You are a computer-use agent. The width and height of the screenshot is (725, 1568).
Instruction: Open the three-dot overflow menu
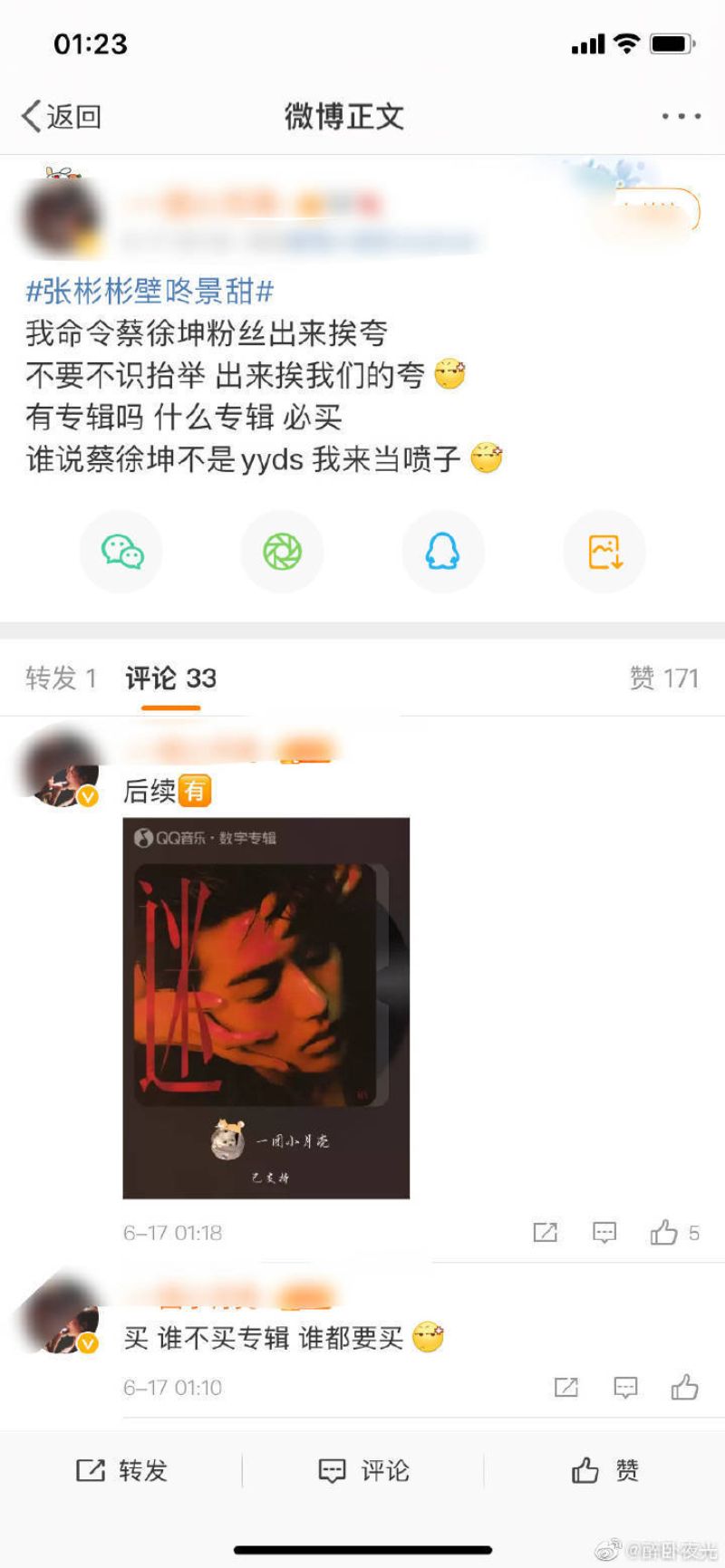(681, 116)
